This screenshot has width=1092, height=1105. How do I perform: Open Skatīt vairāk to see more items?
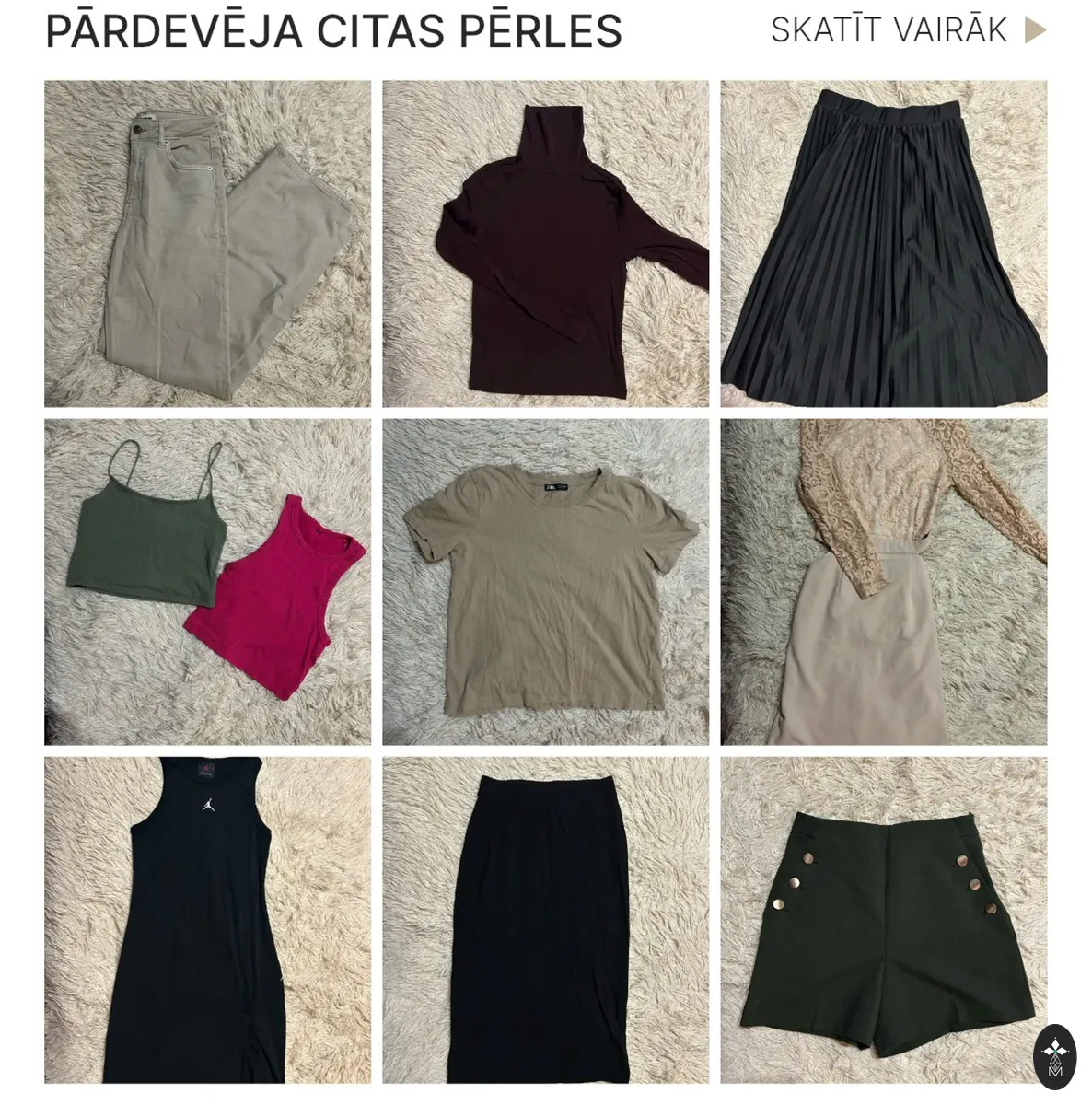pos(908,29)
